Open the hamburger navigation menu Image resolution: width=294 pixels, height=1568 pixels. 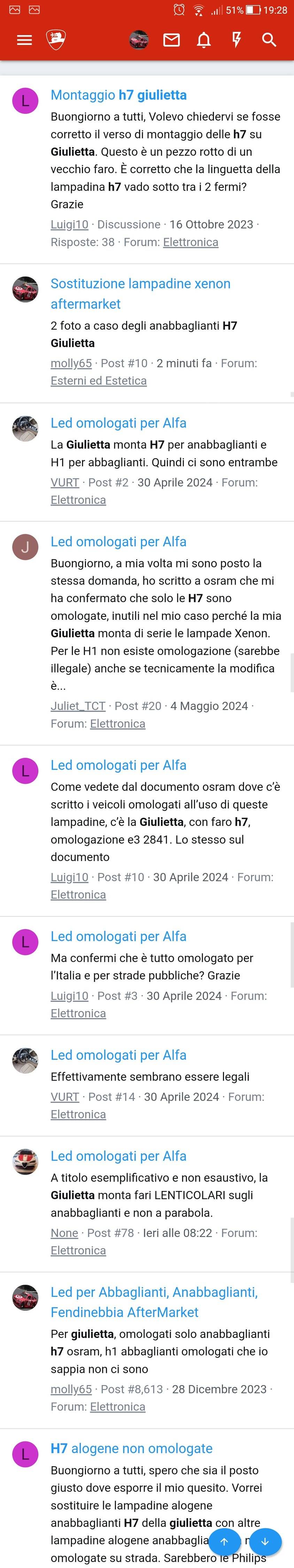point(24,40)
